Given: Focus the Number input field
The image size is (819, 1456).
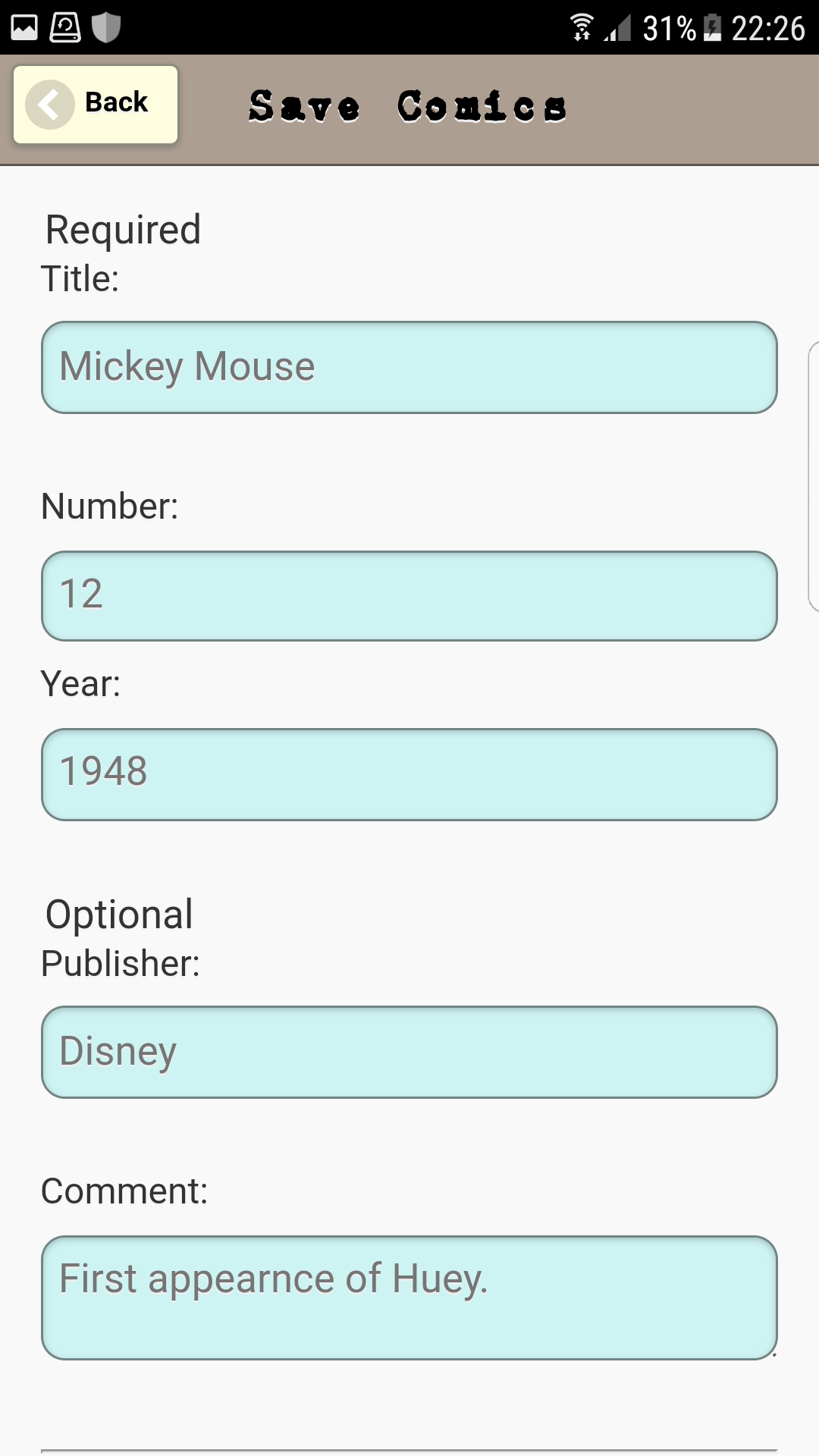Looking at the screenshot, I should coord(409,595).
